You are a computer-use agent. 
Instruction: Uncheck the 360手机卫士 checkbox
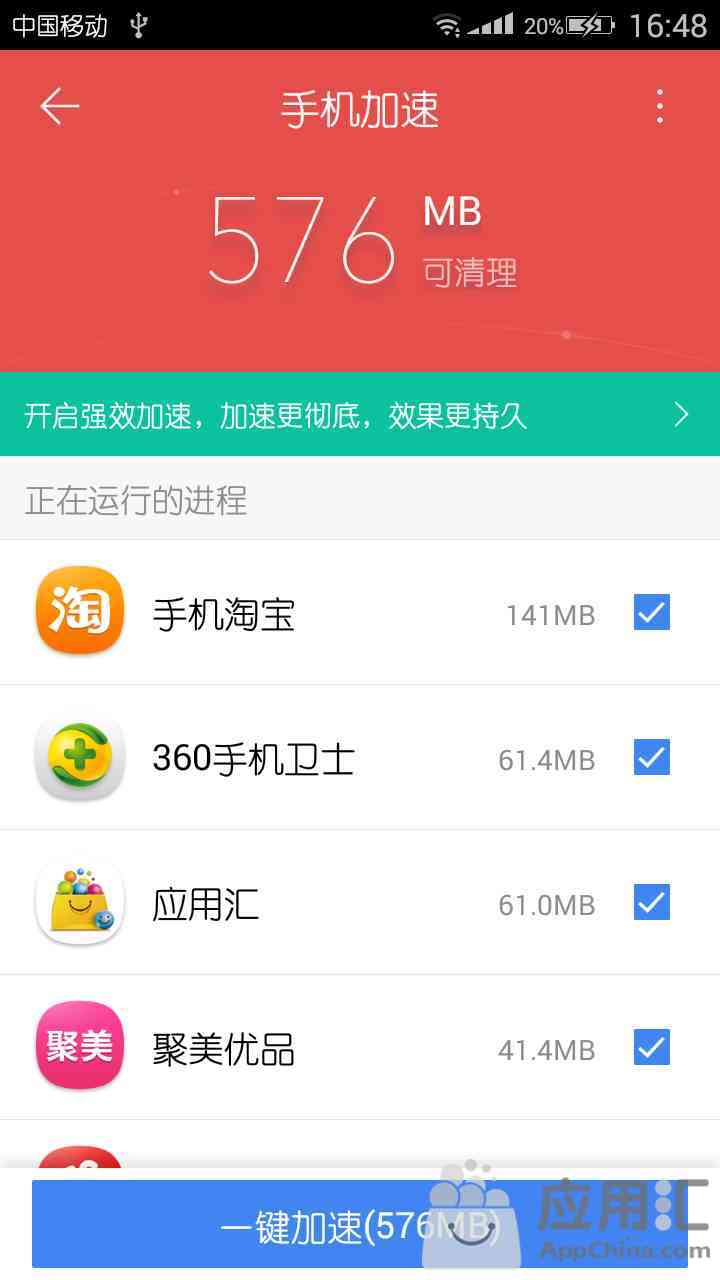651,758
